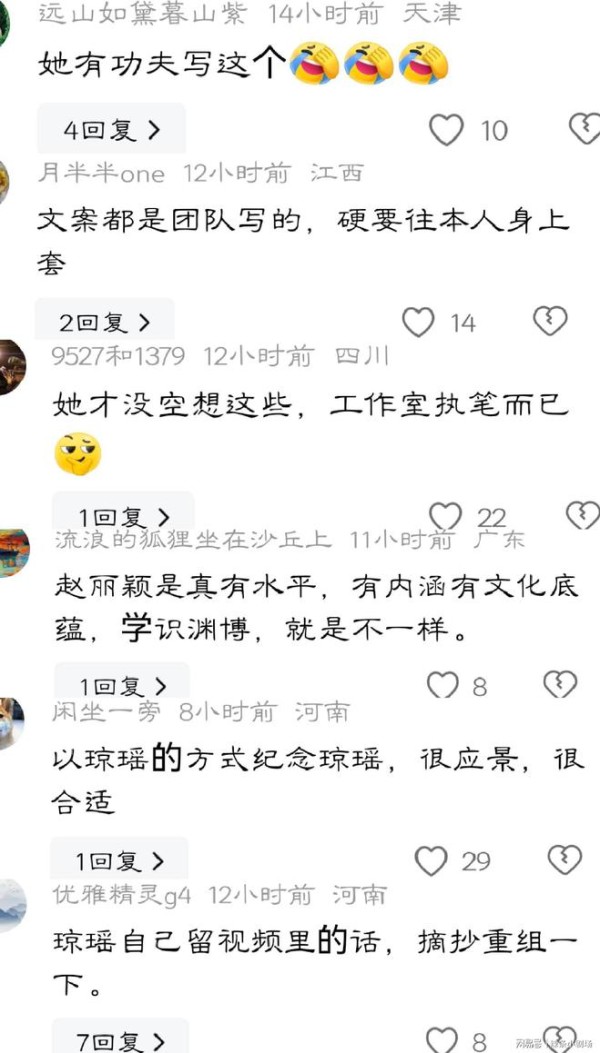Open 优雅精灵g4's profile avatar
The height and width of the screenshot is (1053, 600).
pyautogui.click(x=12, y=905)
